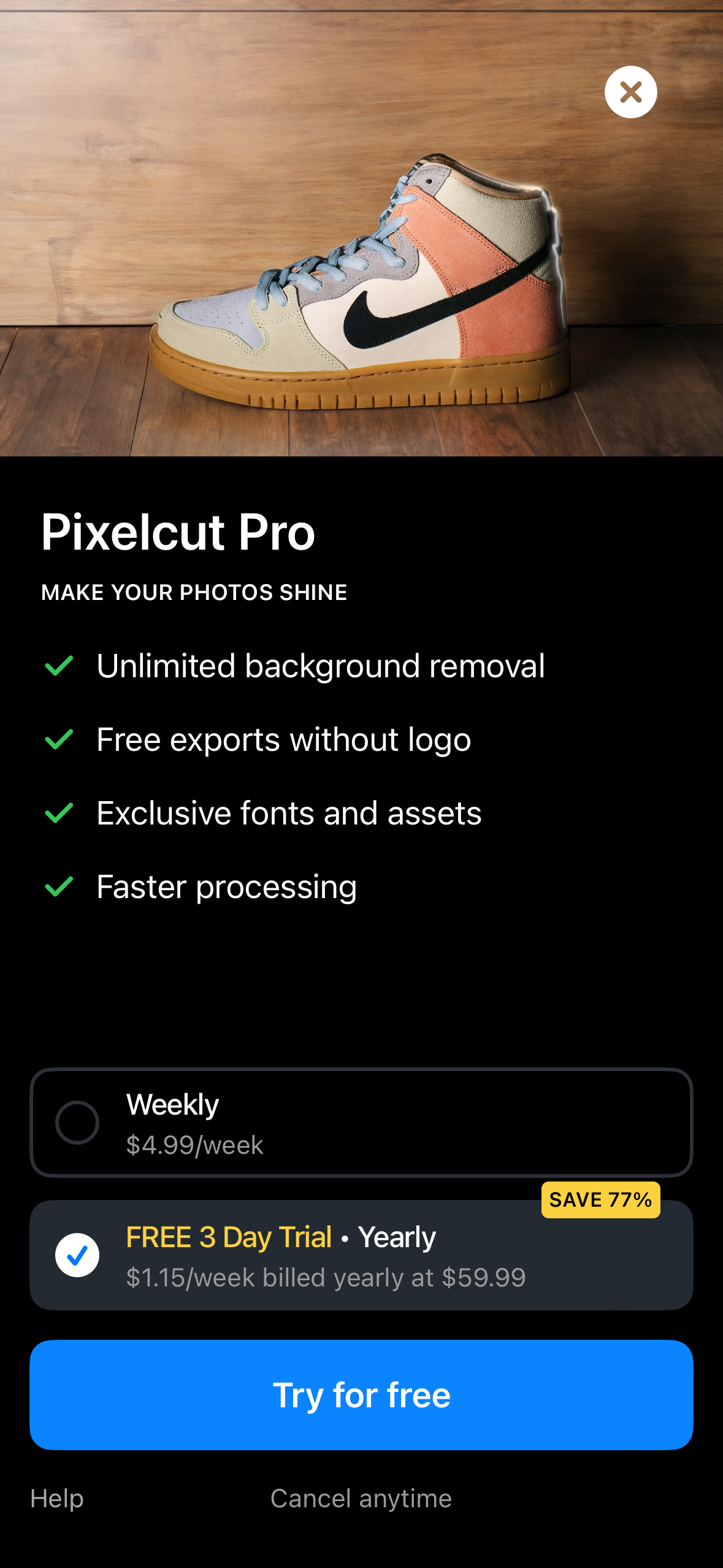Click the FREE 3 Day Trial text
This screenshot has width=723, height=1568.
click(226, 1237)
